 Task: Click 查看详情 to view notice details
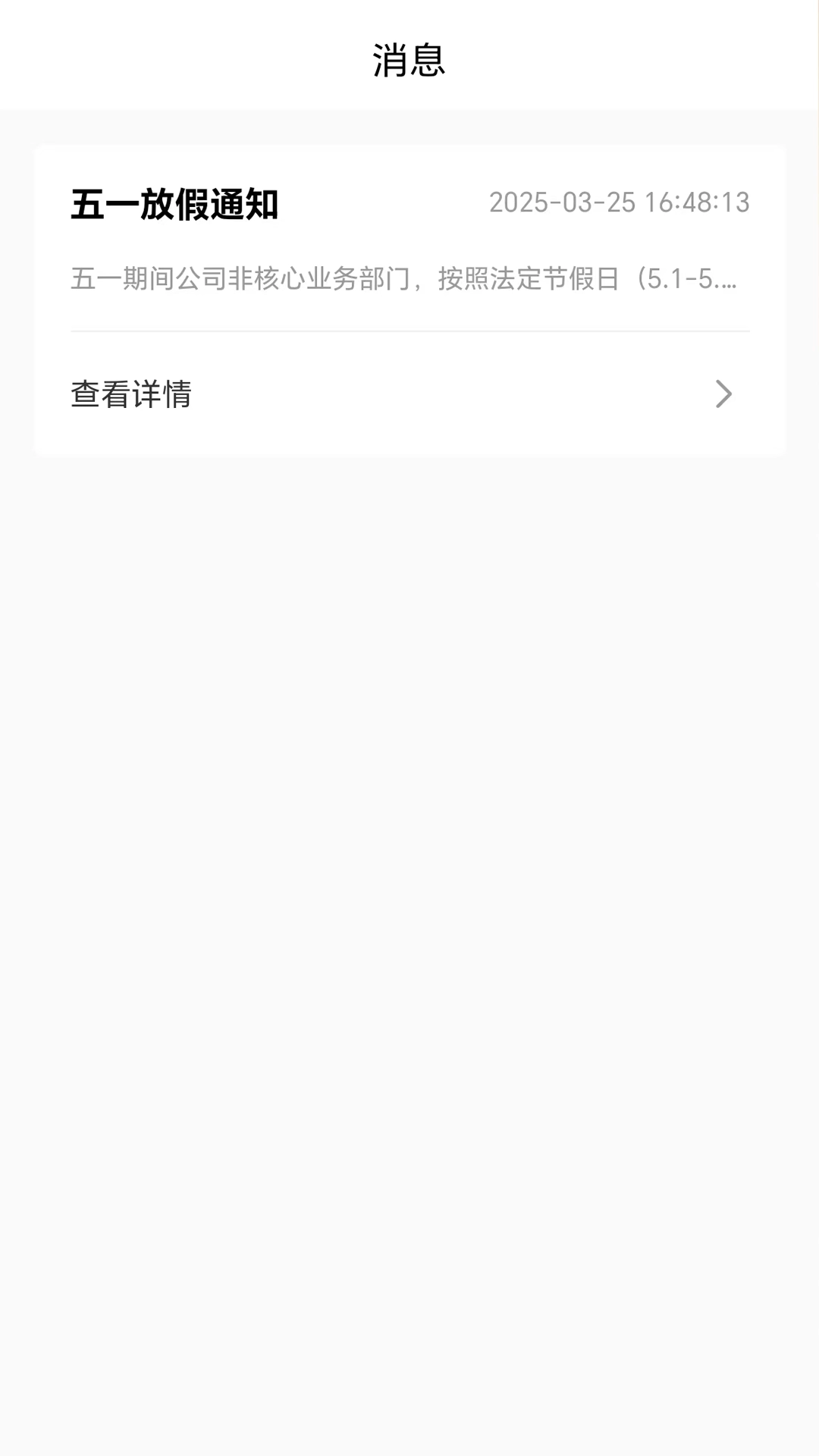pos(130,394)
